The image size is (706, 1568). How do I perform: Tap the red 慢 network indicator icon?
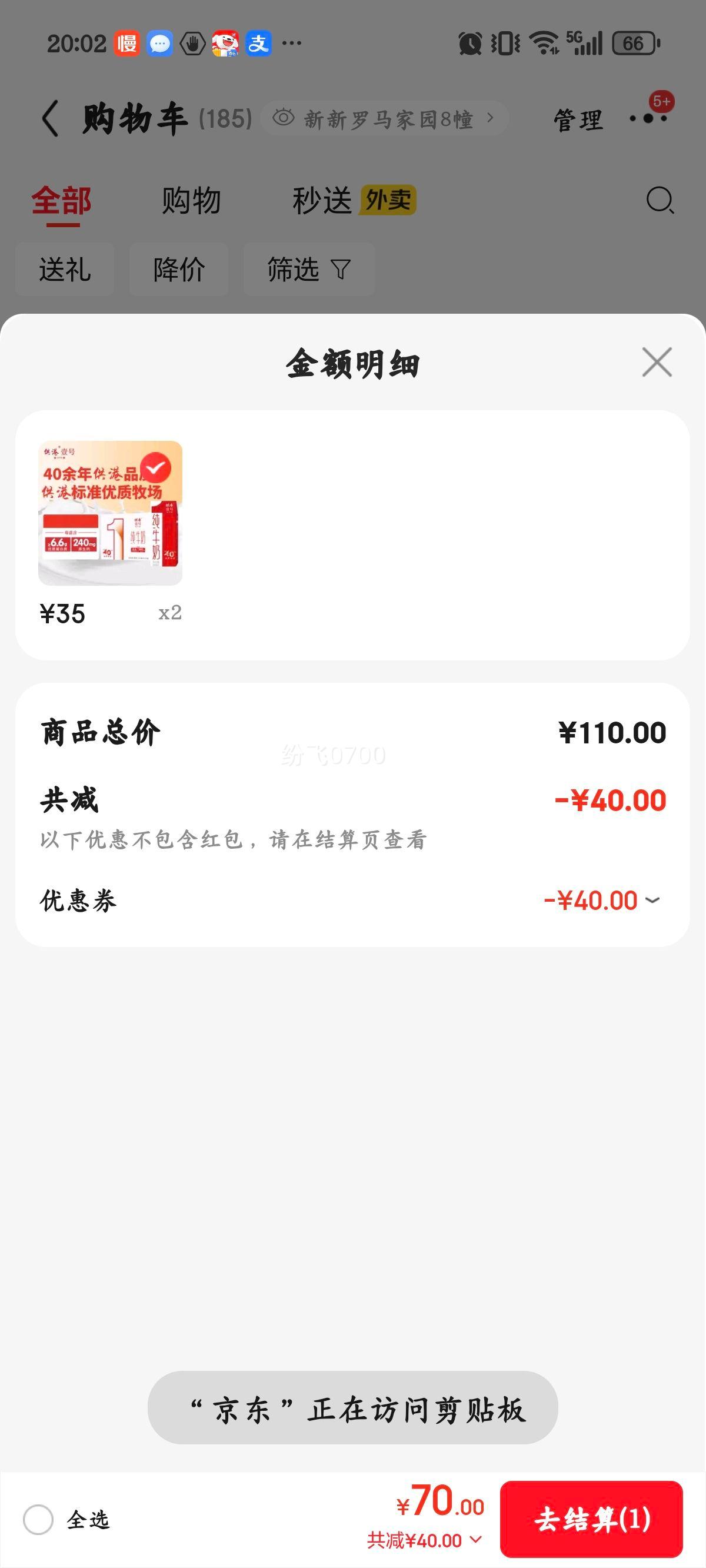click(126, 42)
